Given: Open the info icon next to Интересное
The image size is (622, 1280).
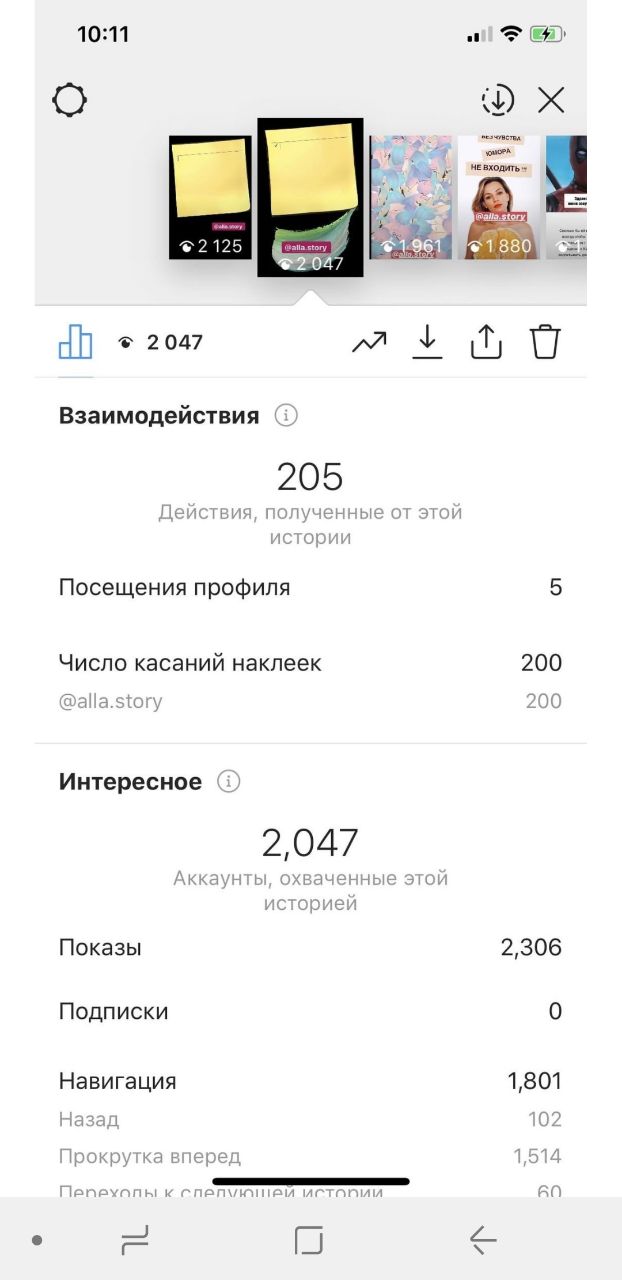Looking at the screenshot, I should pos(229,781).
